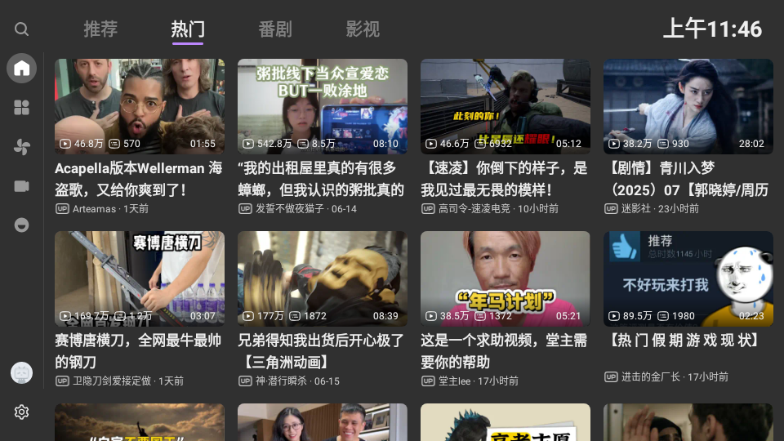
Task: Watch 这是一个求助视频 by 堂主lee
Action: [505, 279]
